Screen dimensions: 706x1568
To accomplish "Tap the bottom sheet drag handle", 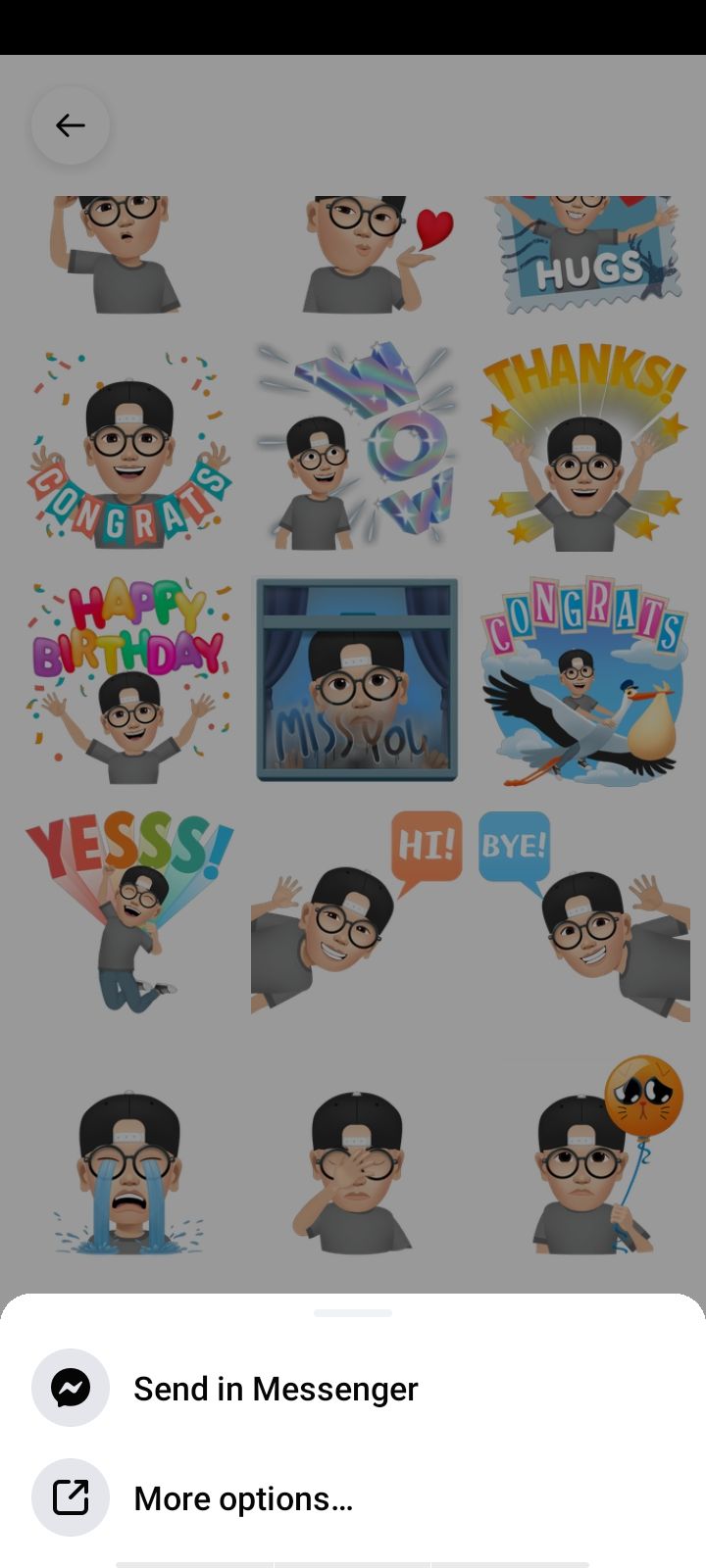I will (353, 1313).
